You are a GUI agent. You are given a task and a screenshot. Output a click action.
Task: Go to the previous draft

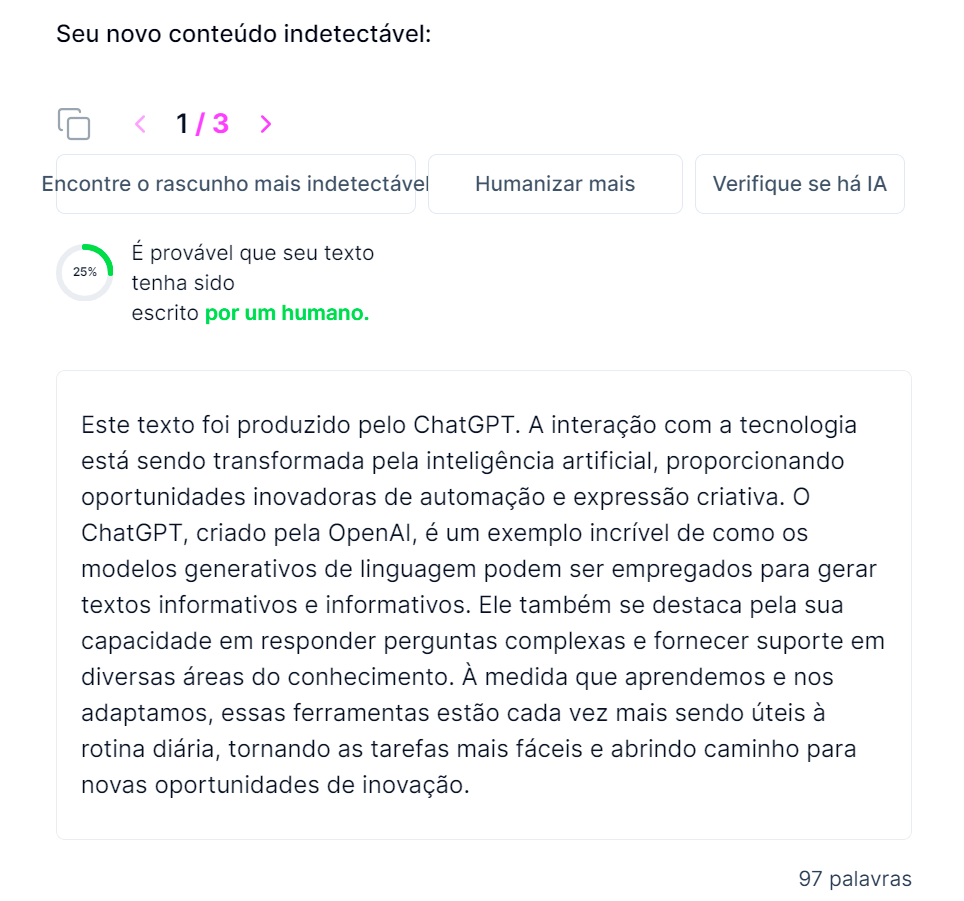[x=140, y=124]
